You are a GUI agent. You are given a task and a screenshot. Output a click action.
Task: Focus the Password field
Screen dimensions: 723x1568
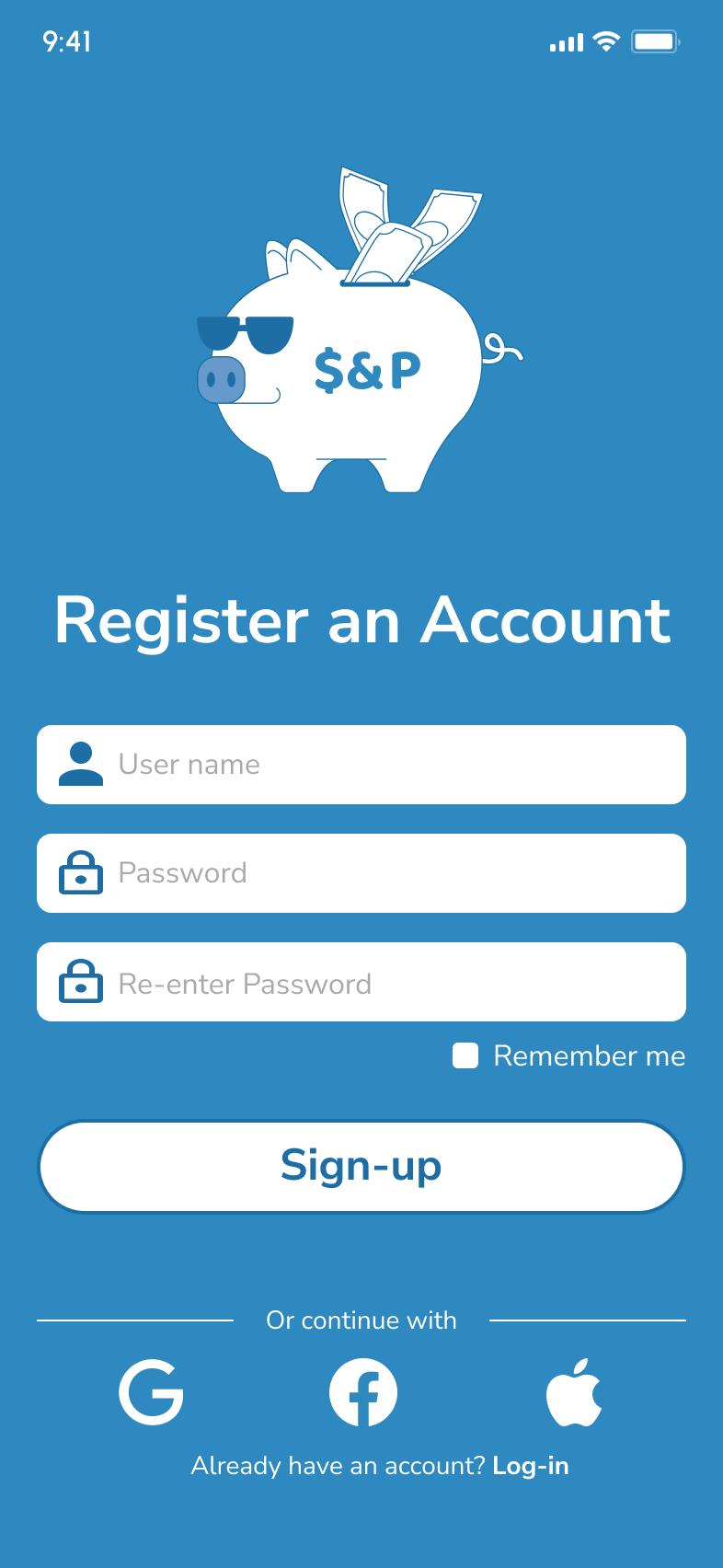coord(361,873)
